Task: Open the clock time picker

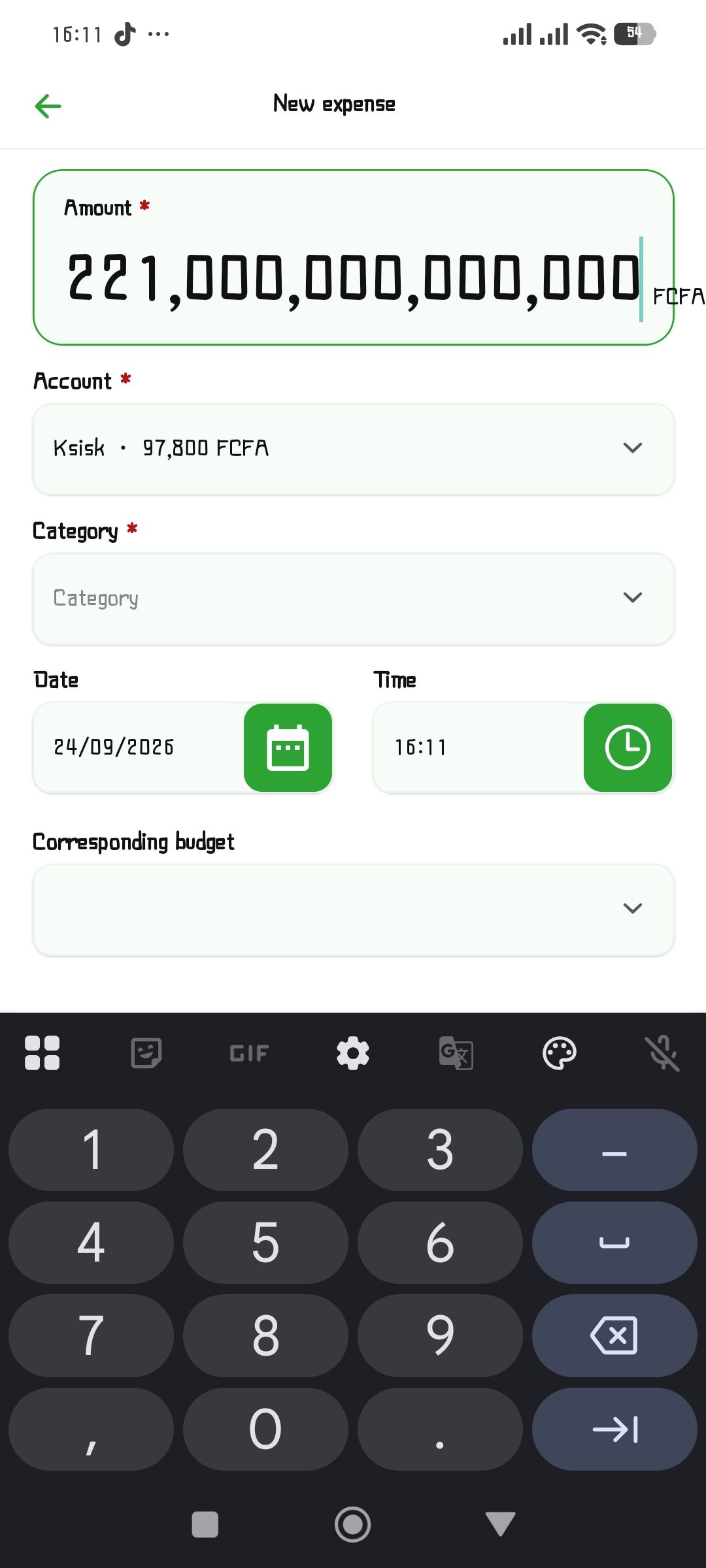Action: 628,747
